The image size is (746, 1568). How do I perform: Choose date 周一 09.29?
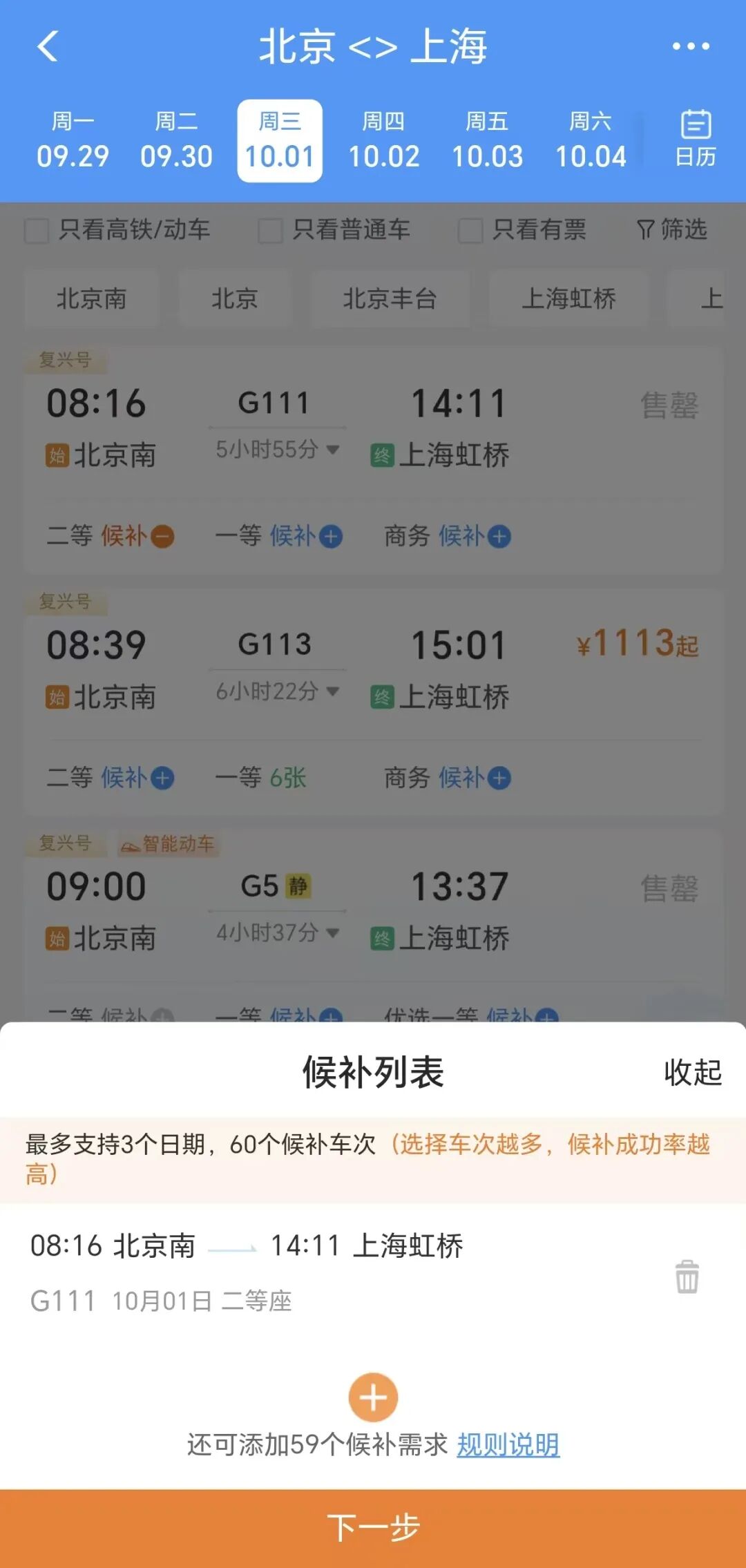click(73, 141)
